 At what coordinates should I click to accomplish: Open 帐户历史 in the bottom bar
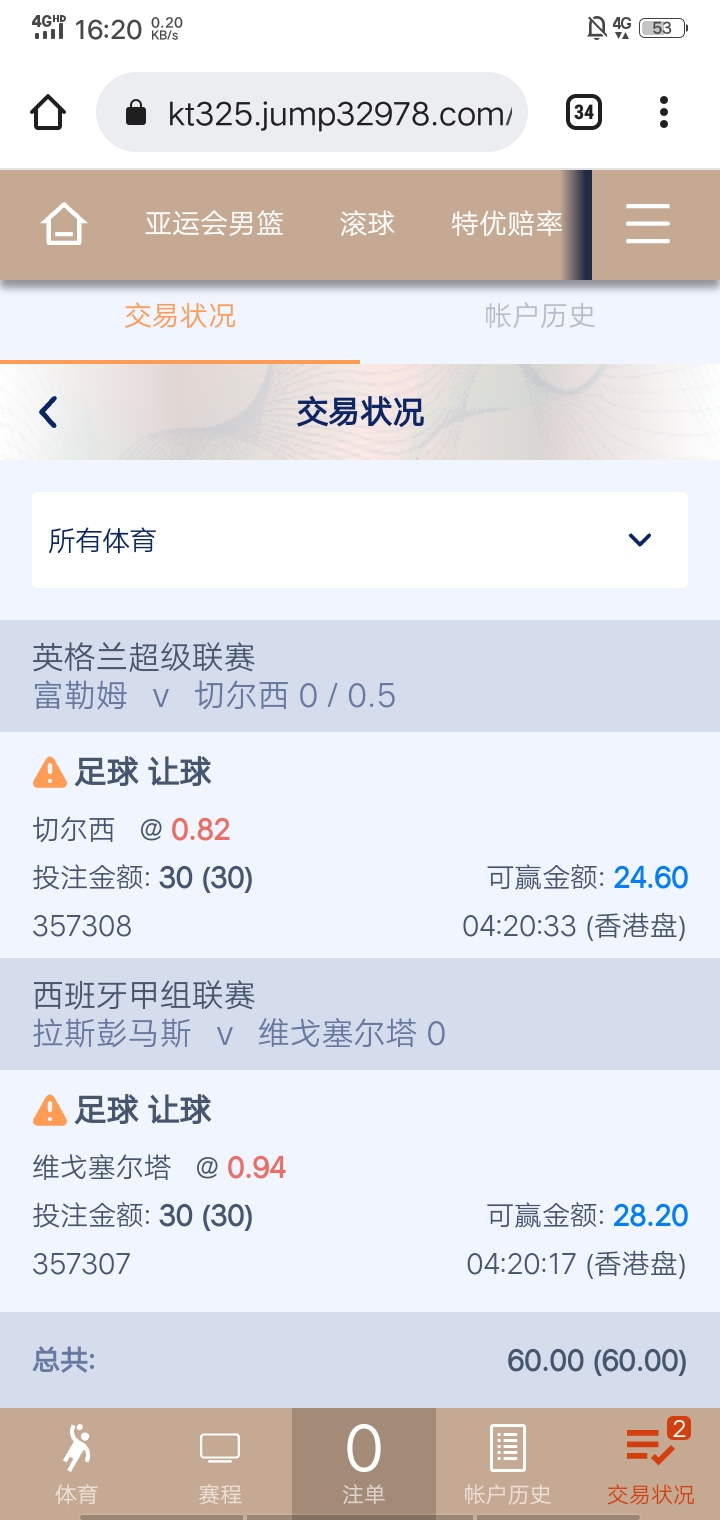(x=507, y=1465)
